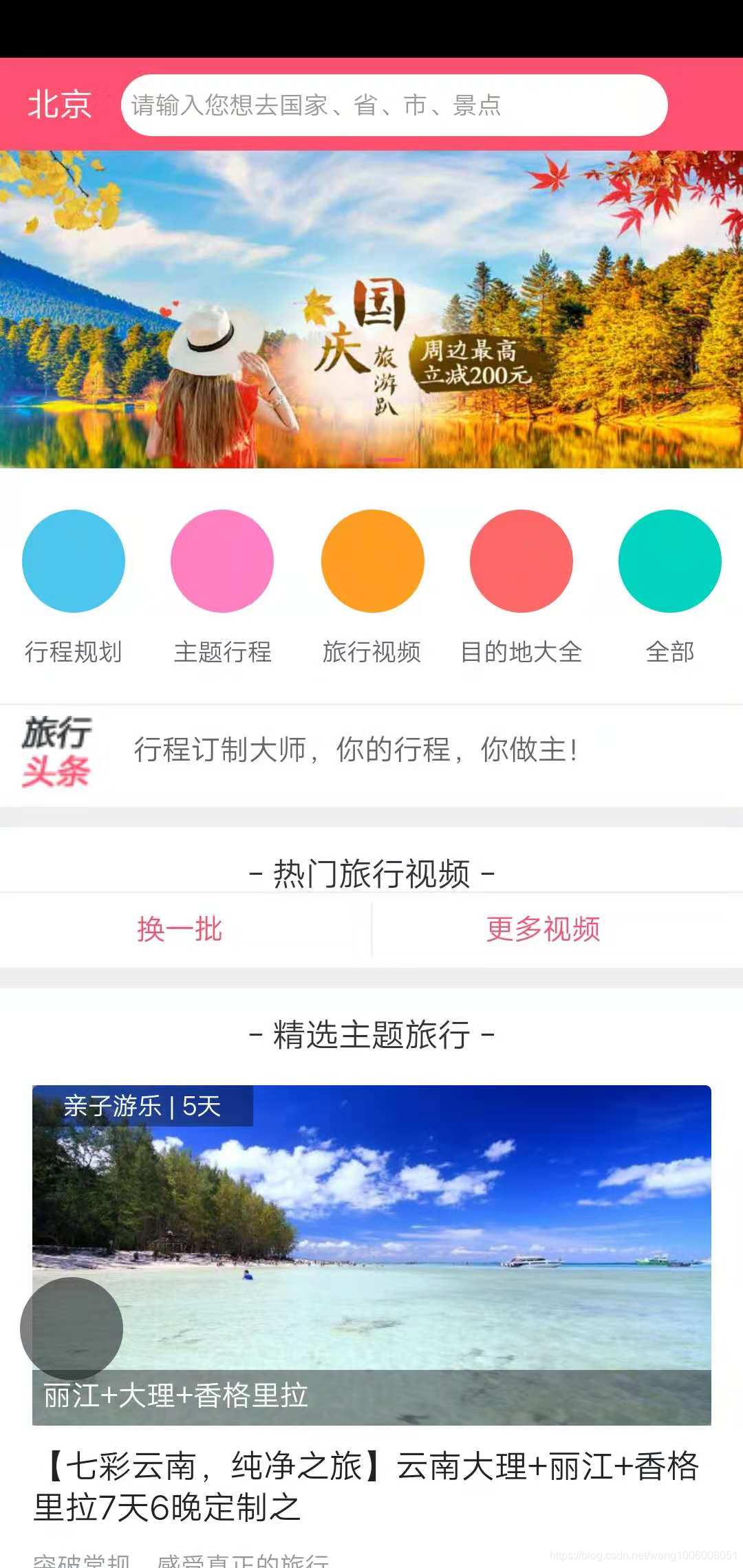Open 主题行程 pink circle shortcut
Screen dimensions: 743x1568
tap(222, 561)
